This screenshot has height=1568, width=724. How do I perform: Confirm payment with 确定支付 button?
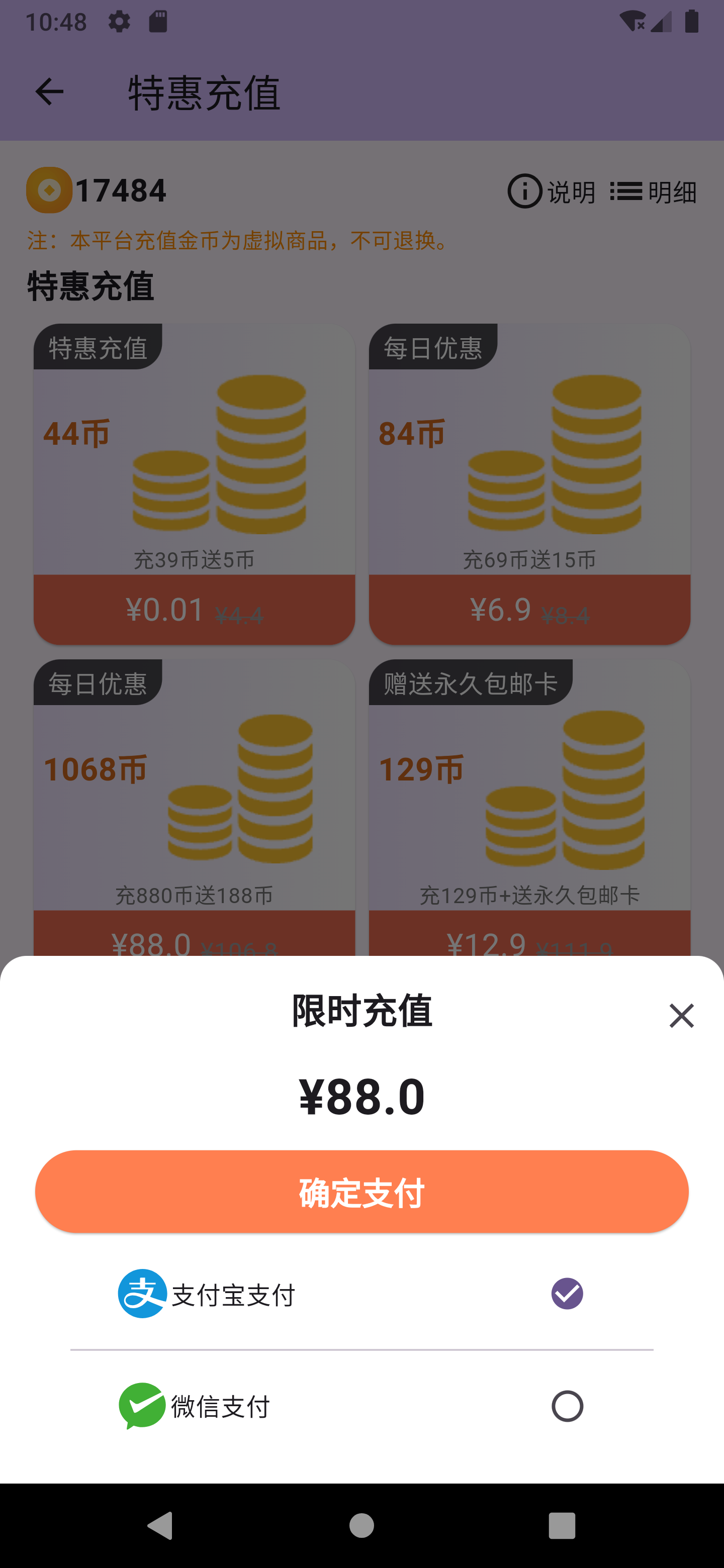[361, 1191]
